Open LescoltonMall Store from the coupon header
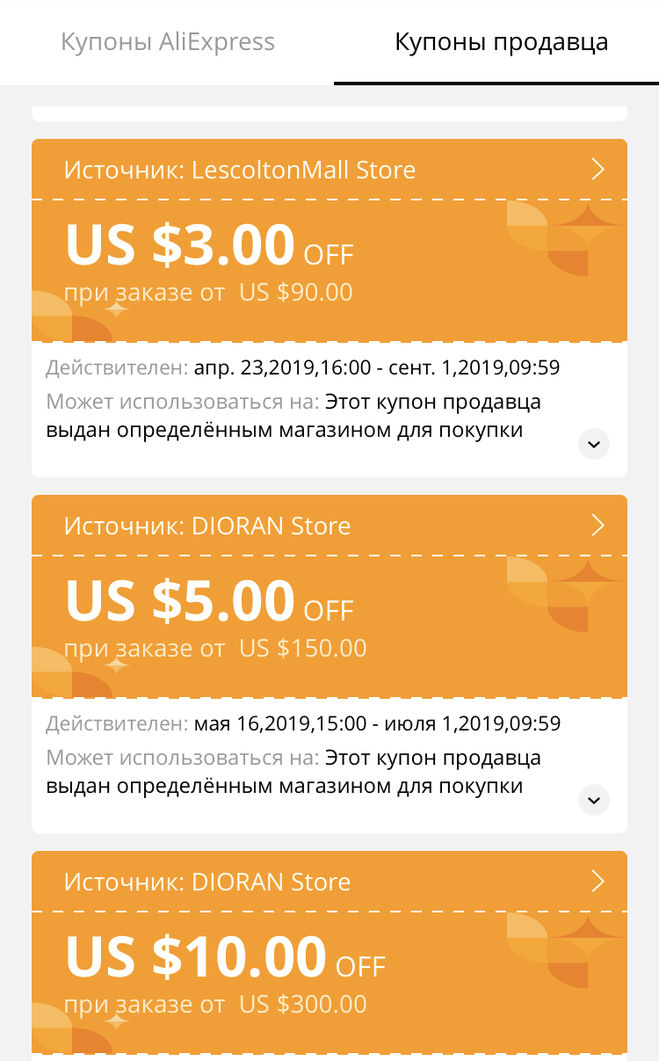 (x=598, y=170)
